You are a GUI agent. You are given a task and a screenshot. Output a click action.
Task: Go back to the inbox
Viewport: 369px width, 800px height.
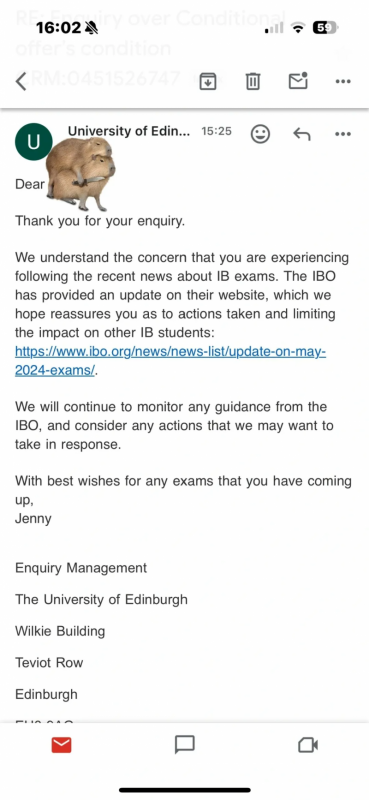tap(21, 81)
